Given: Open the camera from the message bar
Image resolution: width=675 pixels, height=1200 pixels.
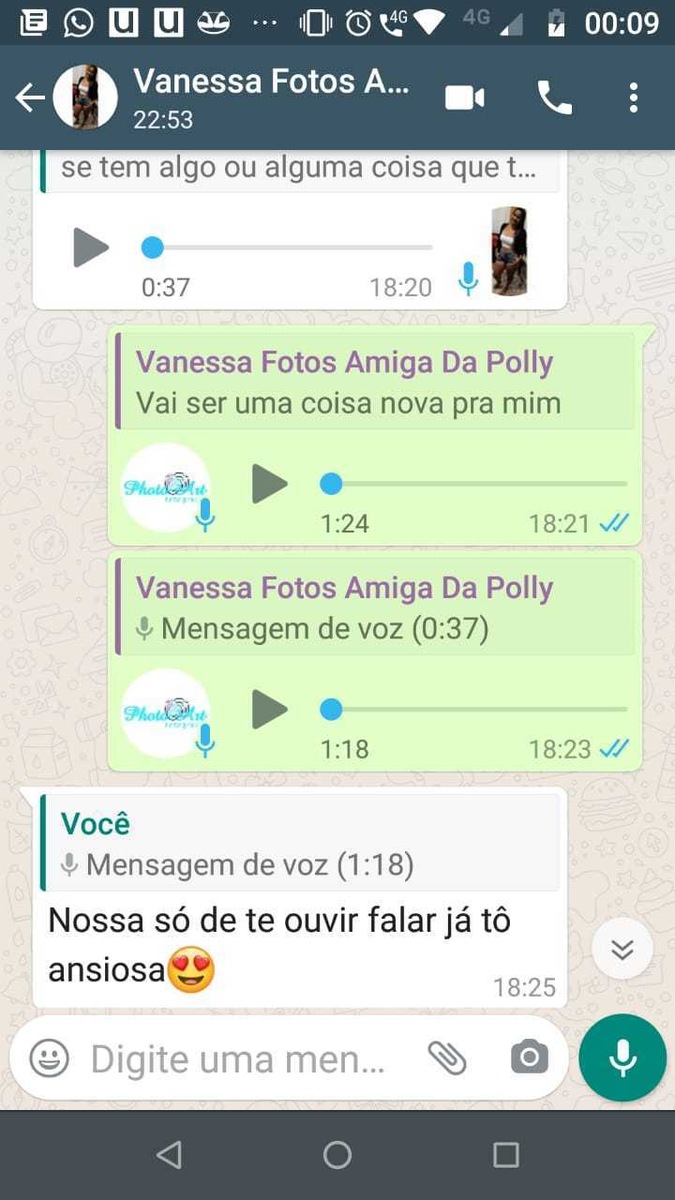Looking at the screenshot, I should [528, 1058].
